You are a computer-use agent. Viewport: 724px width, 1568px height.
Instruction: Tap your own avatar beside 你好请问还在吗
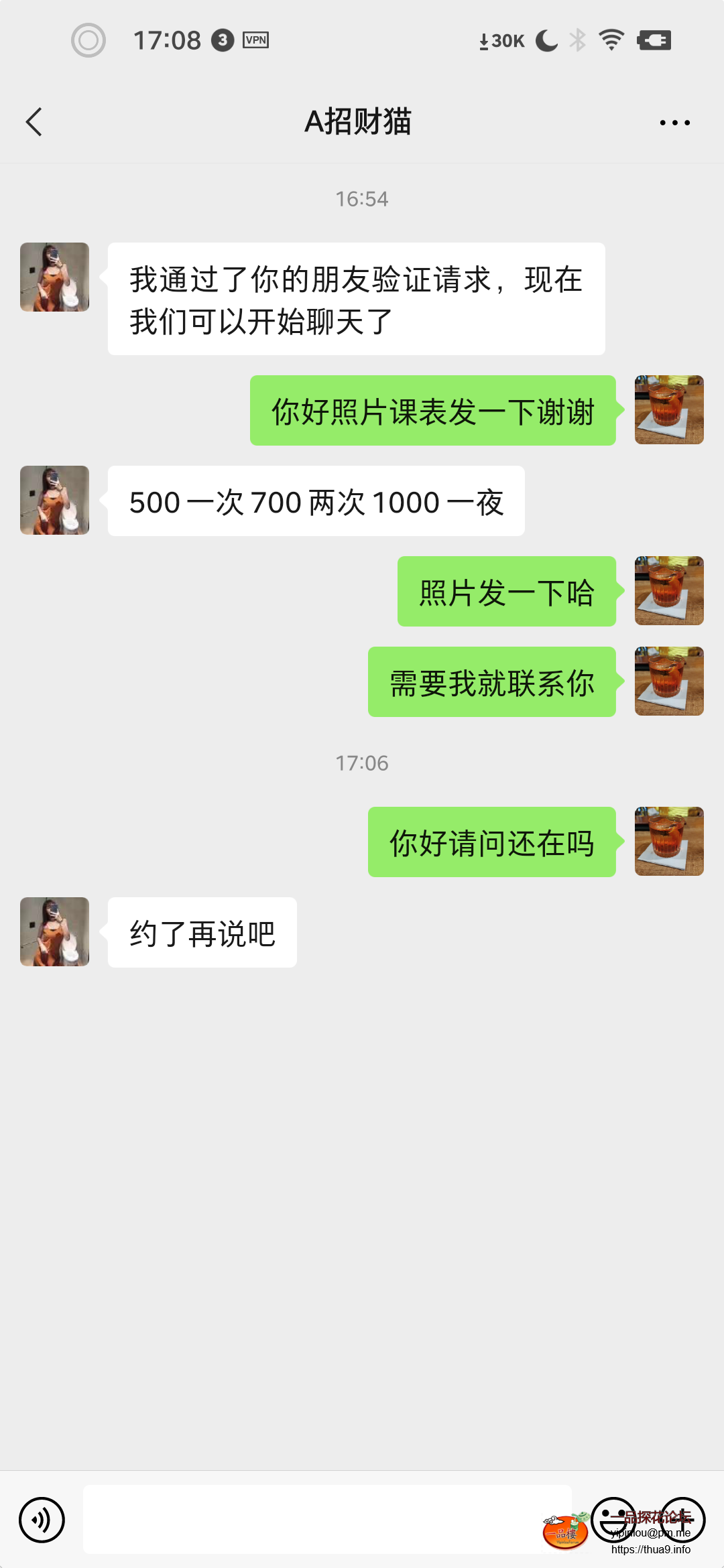click(669, 841)
